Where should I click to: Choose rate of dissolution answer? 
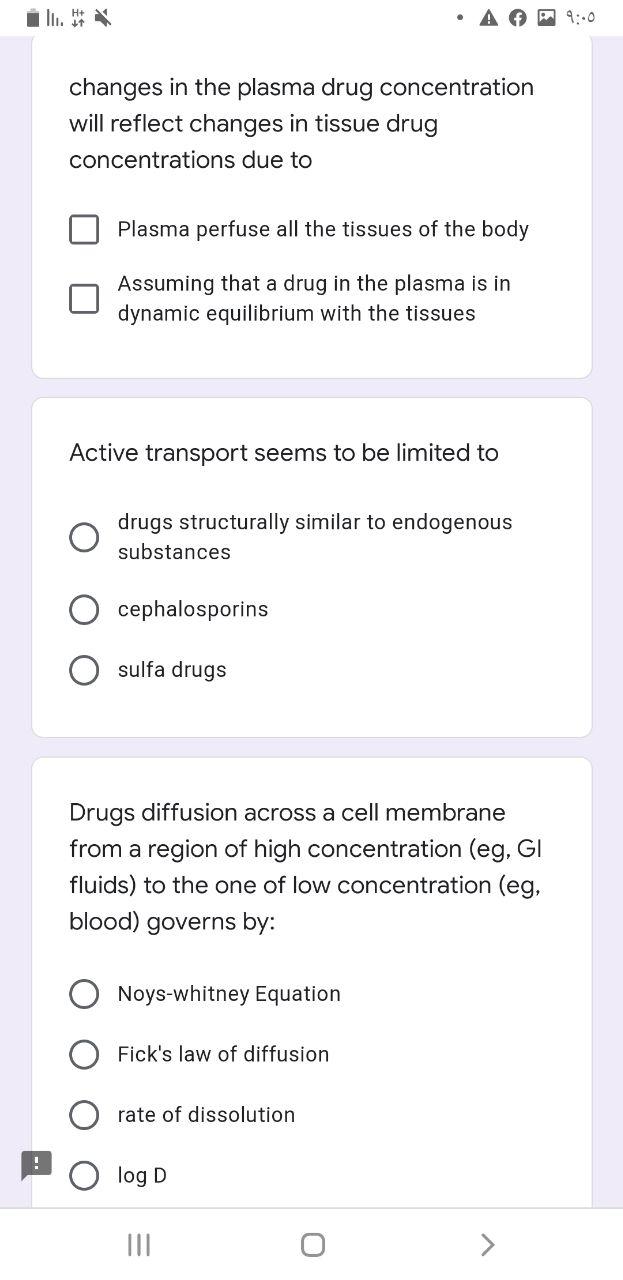(84, 1115)
